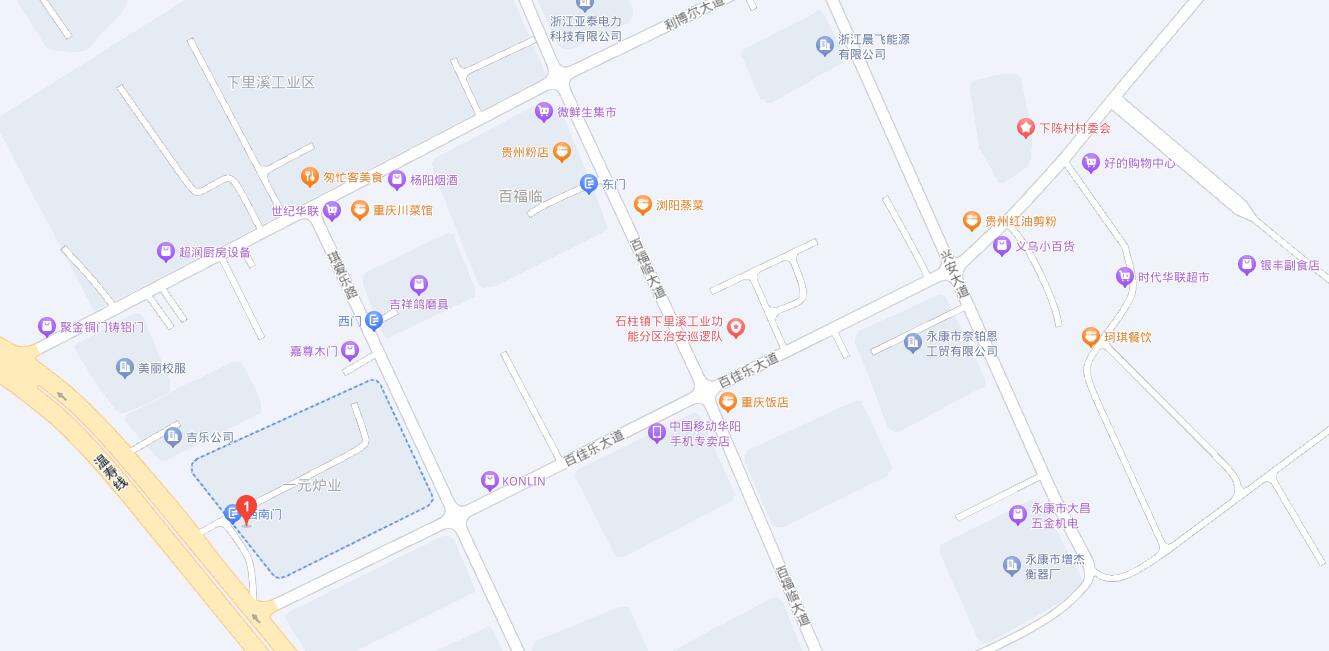
Task: Select the 好的购物中心 marker
Action: pyautogui.click(x=1091, y=163)
